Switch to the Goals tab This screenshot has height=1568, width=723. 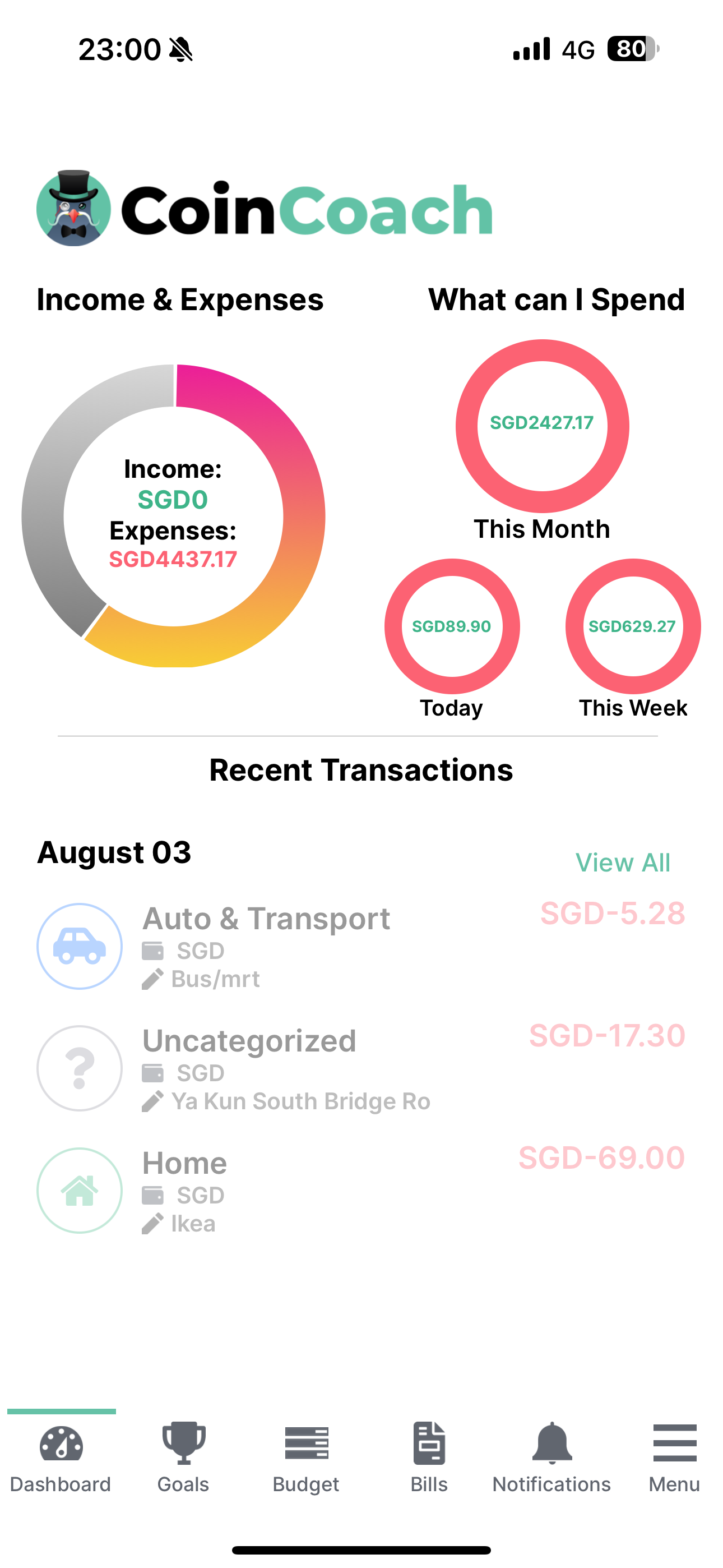point(183,1457)
